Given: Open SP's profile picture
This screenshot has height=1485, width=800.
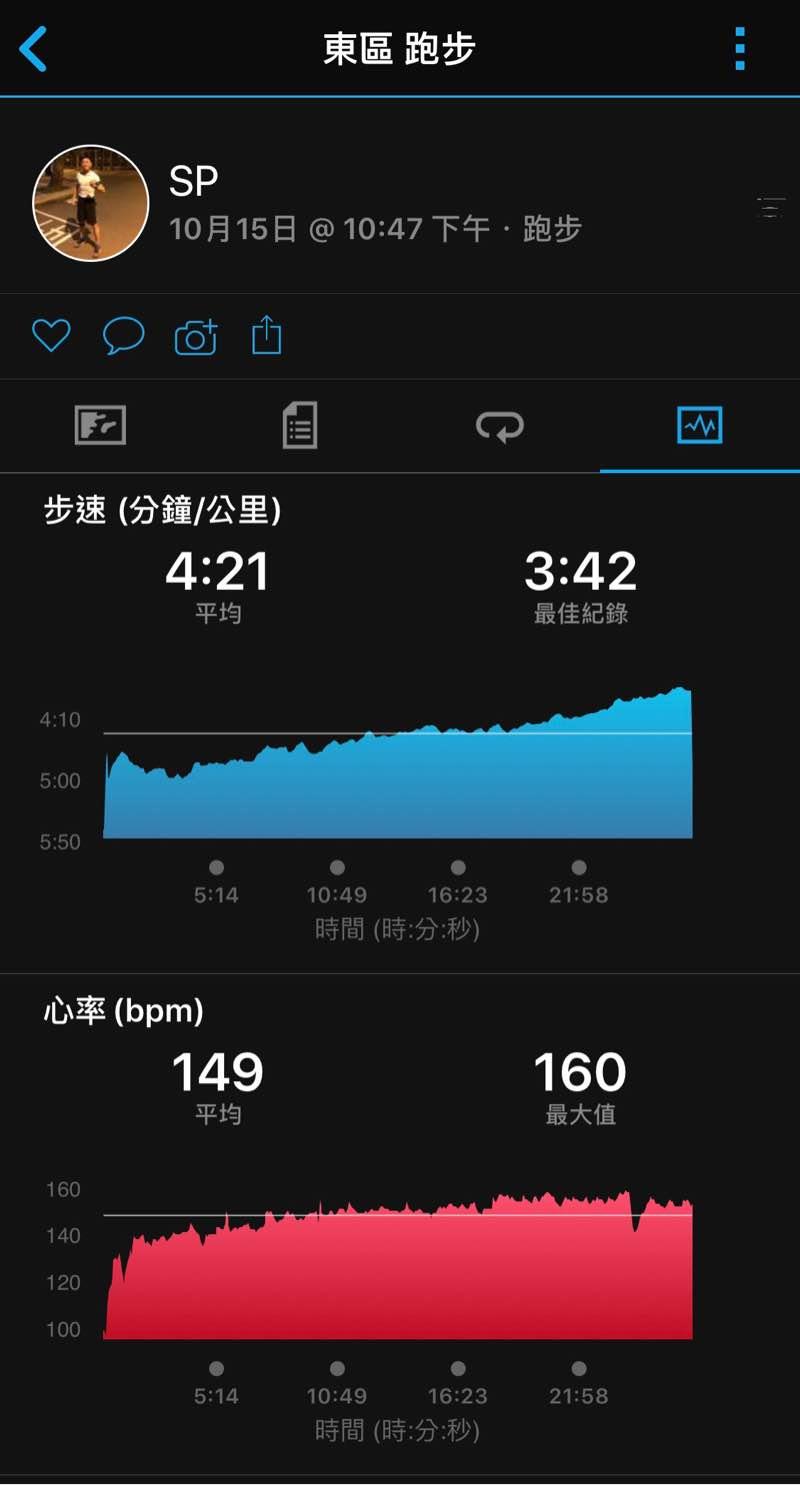Looking at the screenshot, I should [91, 203].
